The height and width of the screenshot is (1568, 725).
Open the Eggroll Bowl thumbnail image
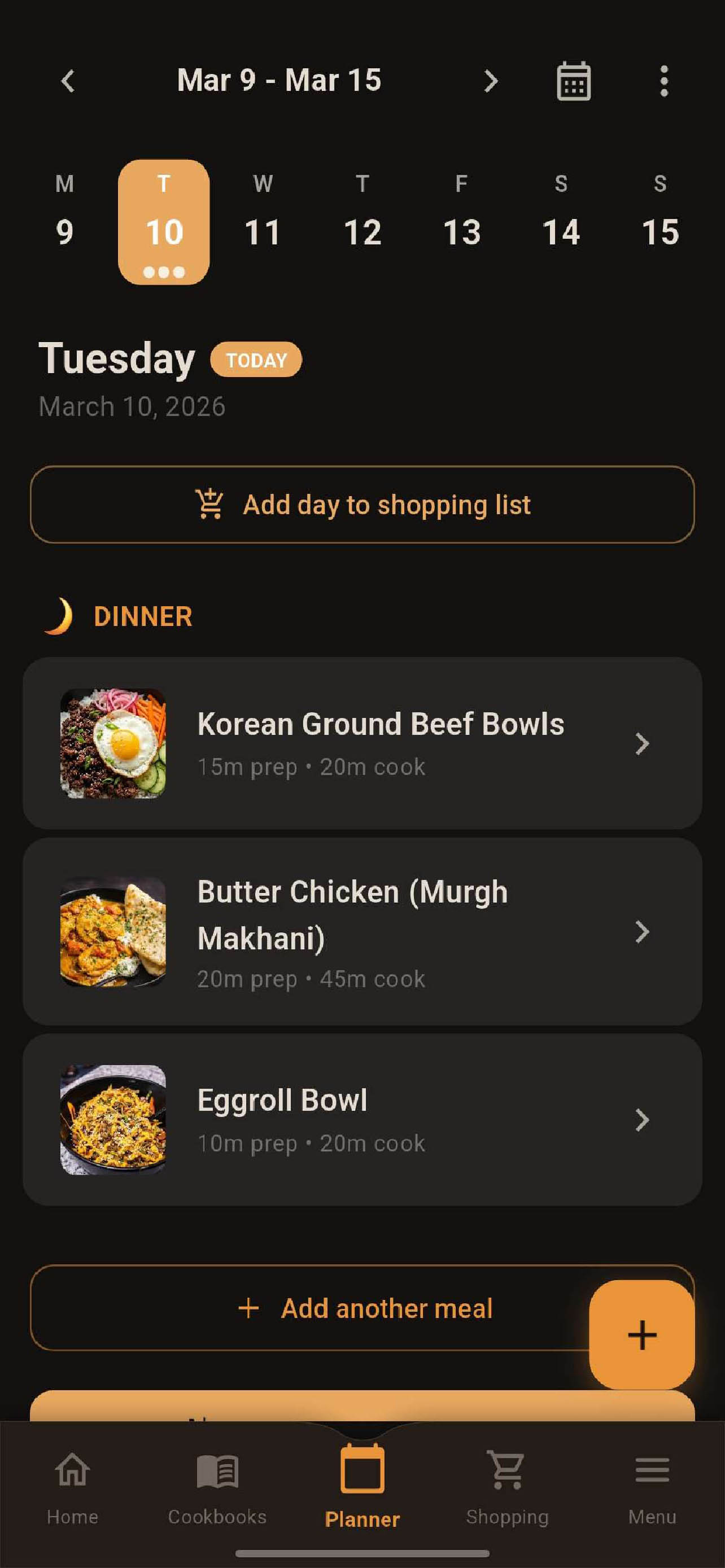pos(112,1119)
